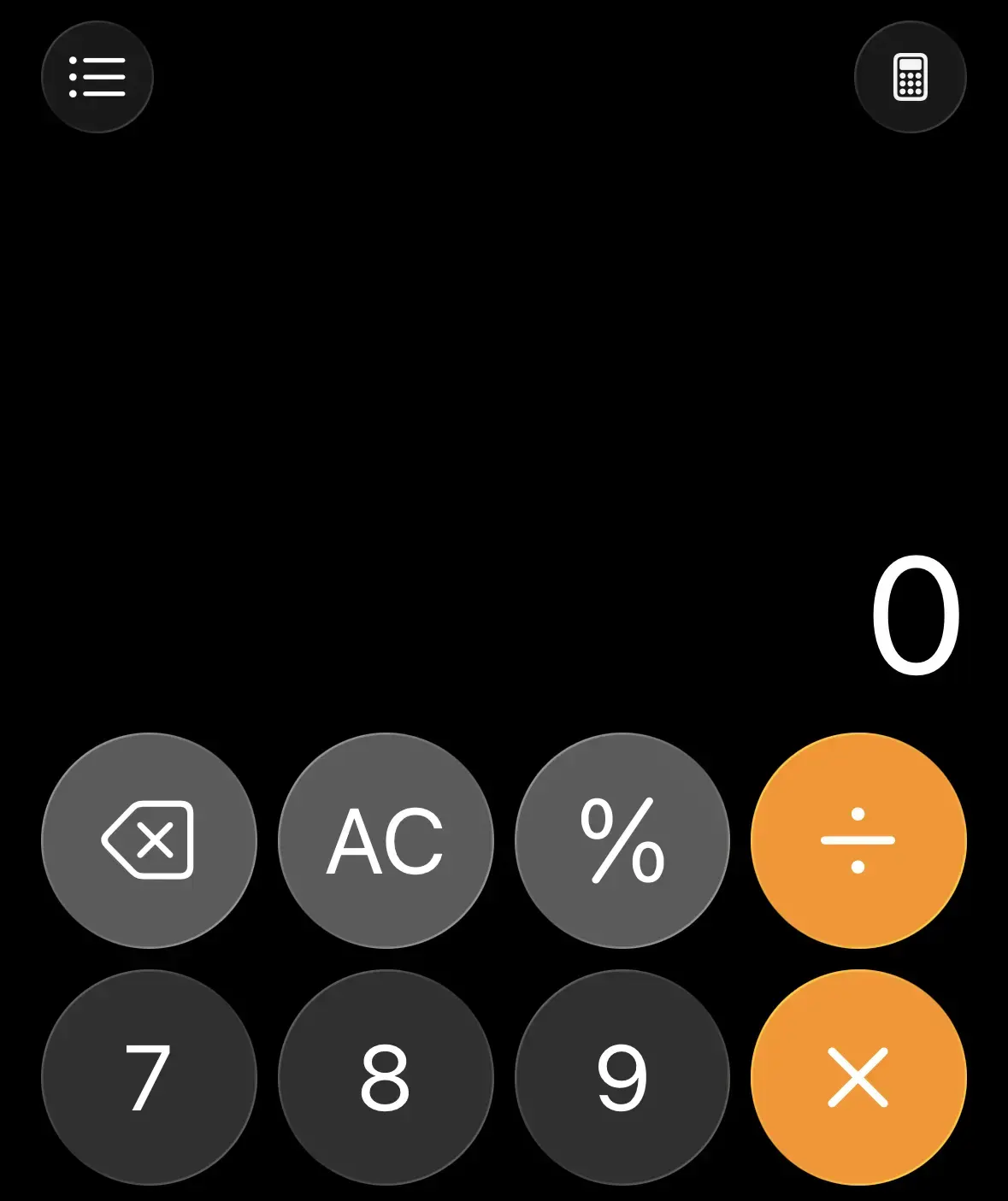Screen dimensions: 1008x1201
Task: Tap the number 7 key
Action: 150,1078
